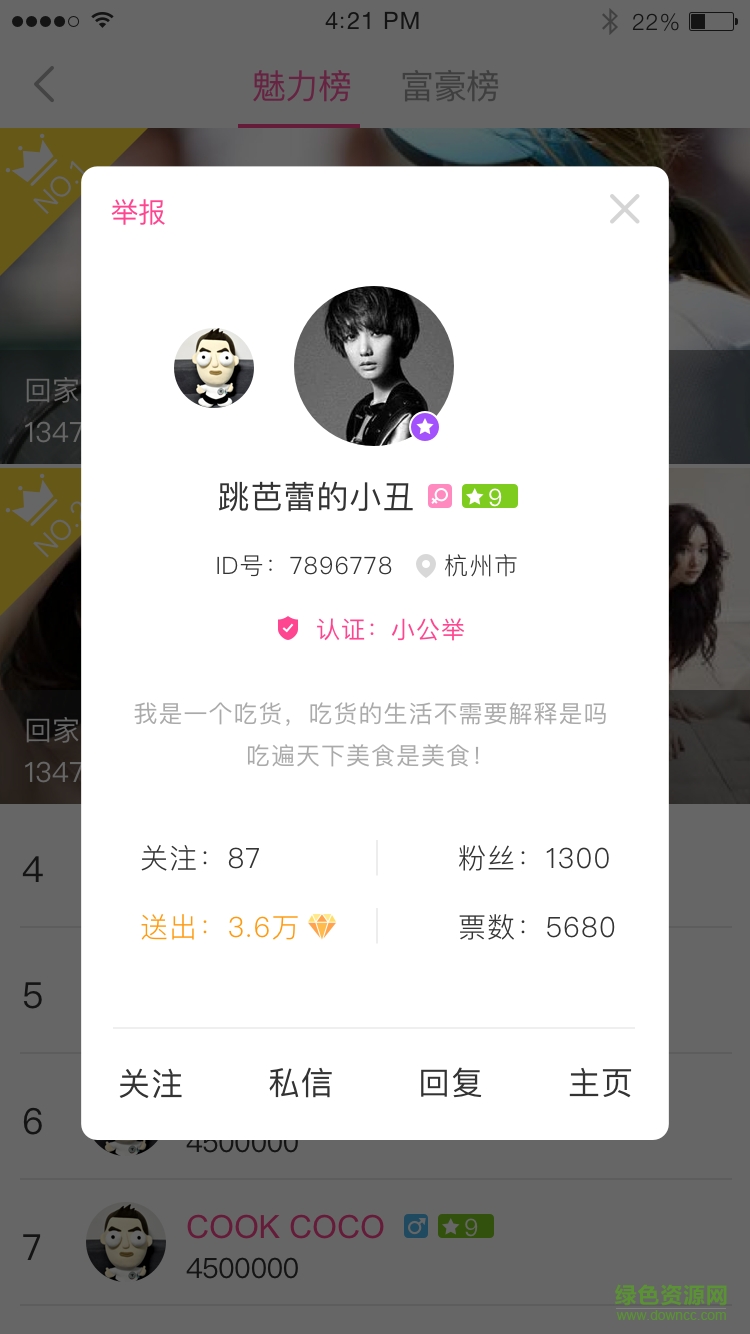The width and height of the screenshot is (750, 1334).
Task: Open the user's 主页 homepage
Action: (x=600, y=1083)
